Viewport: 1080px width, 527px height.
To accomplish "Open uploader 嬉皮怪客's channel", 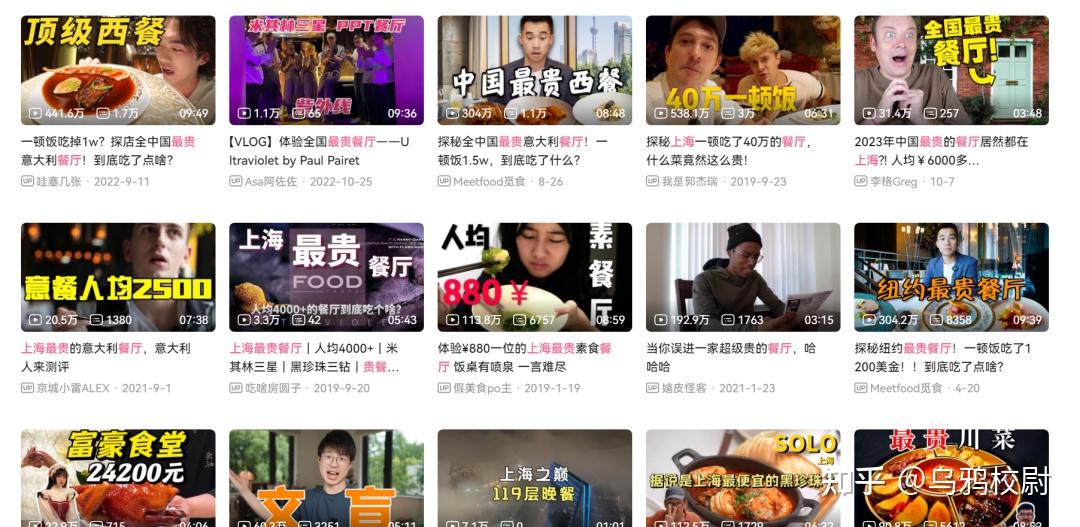I will [x=690, y=388].
